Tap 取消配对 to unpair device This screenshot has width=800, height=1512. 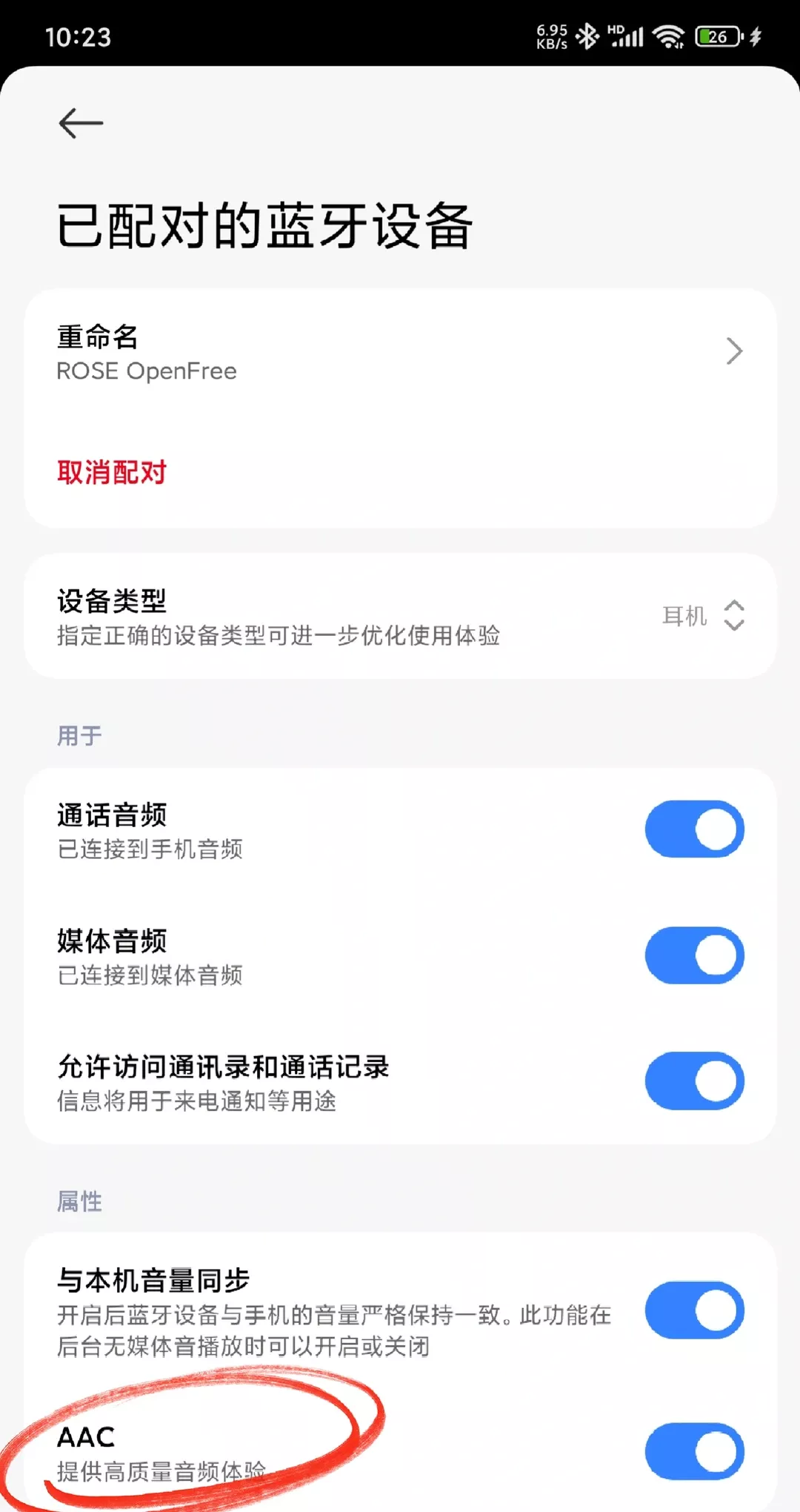coord(112,472)
